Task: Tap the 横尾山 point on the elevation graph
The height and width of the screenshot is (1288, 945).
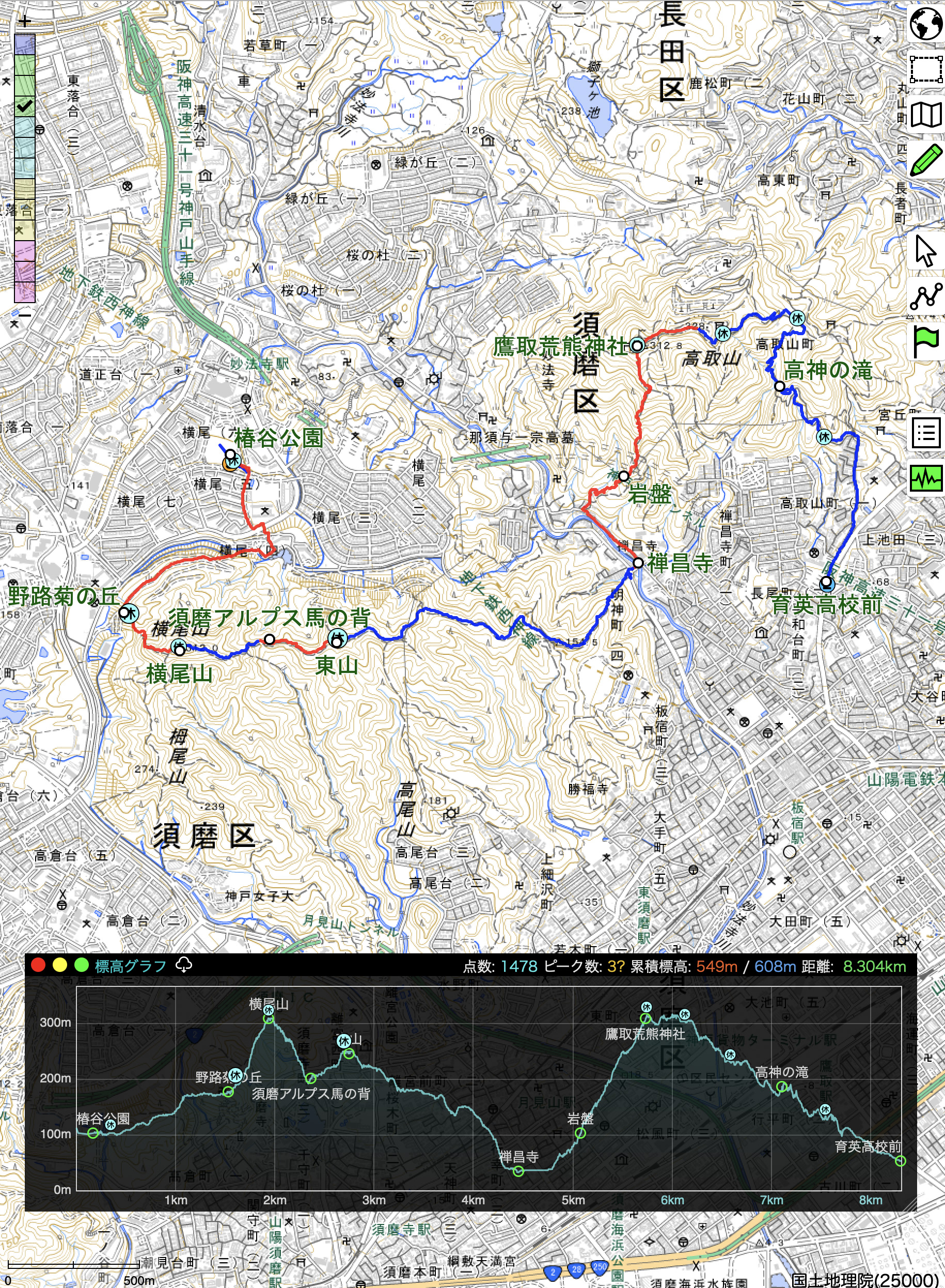Action: [269, 1018]
